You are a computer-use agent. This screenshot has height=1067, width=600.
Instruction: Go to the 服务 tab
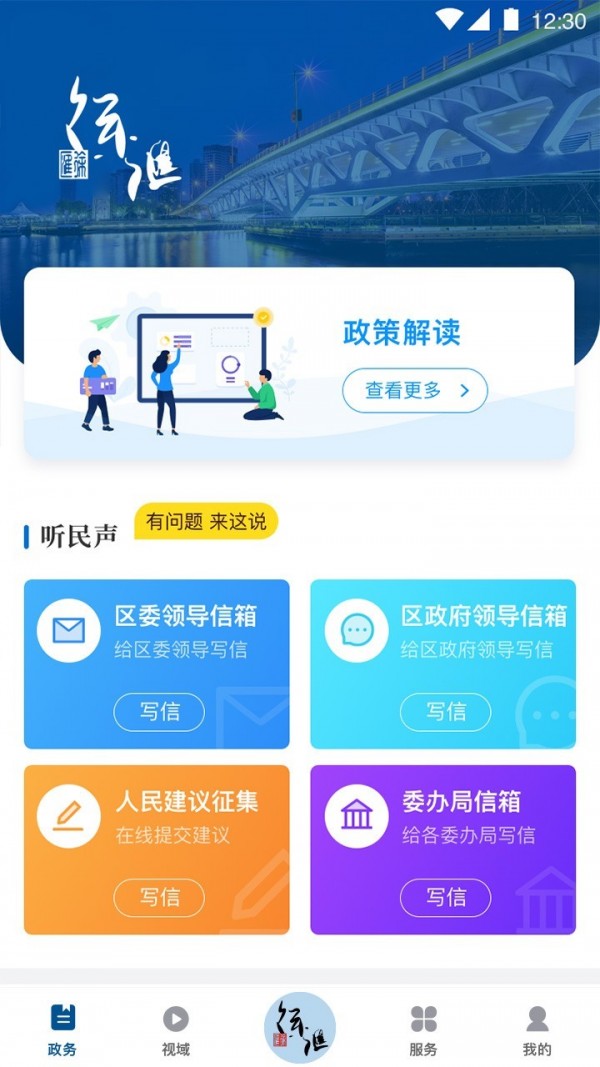423,1030
